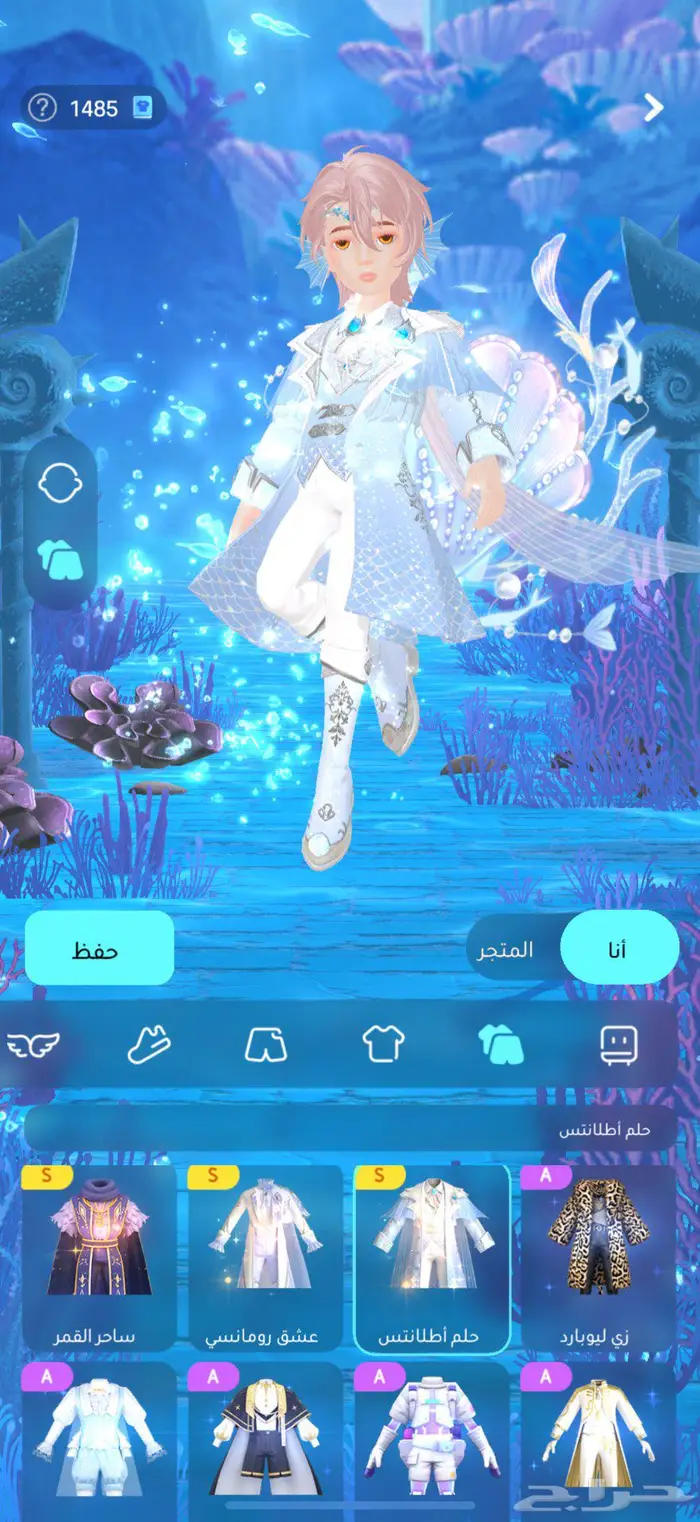Tap the outfit icon on the side panel

58,559
